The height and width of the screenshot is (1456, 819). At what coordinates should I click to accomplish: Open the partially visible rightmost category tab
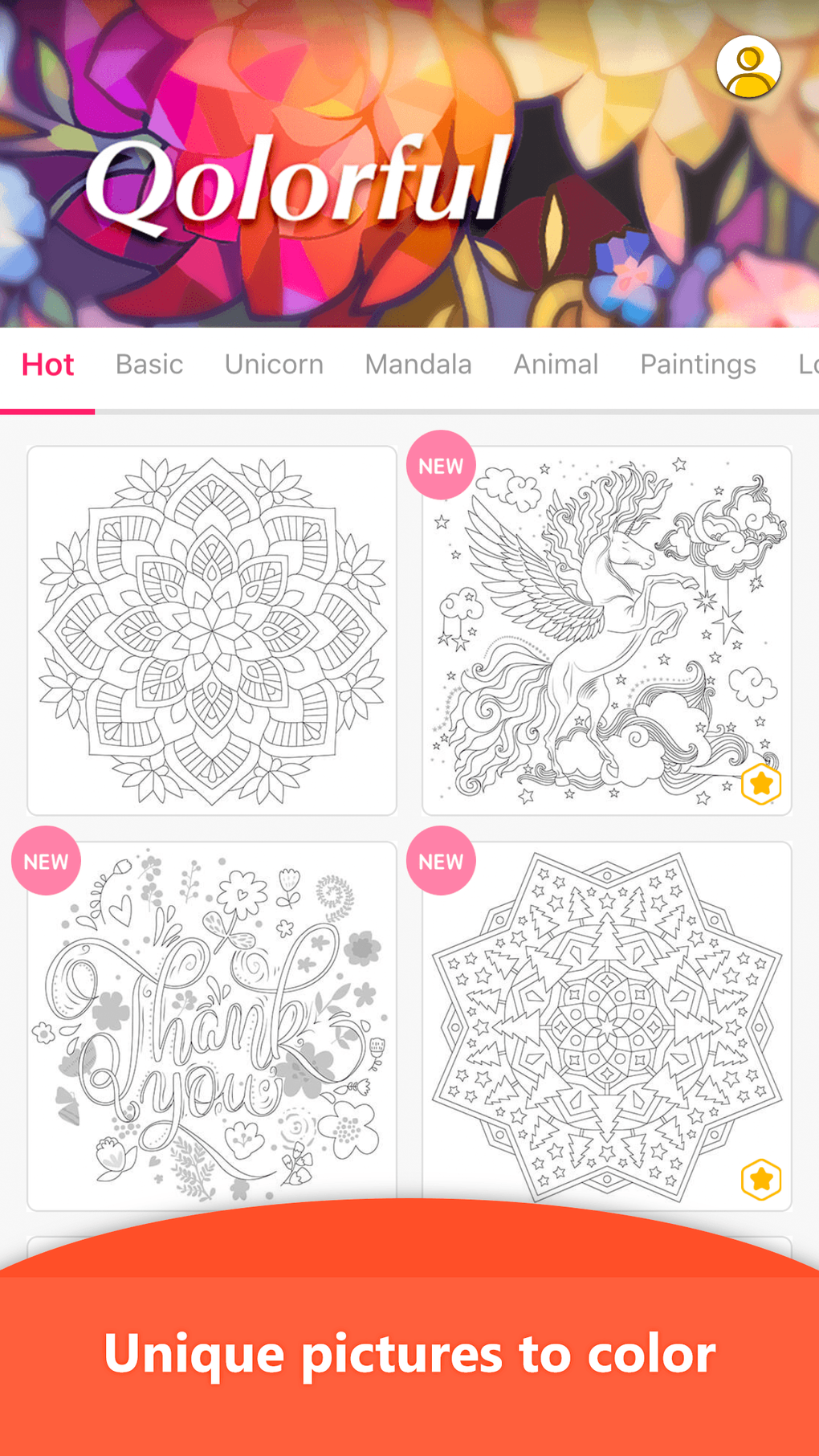pyautogui.click(x=809, y=365)
